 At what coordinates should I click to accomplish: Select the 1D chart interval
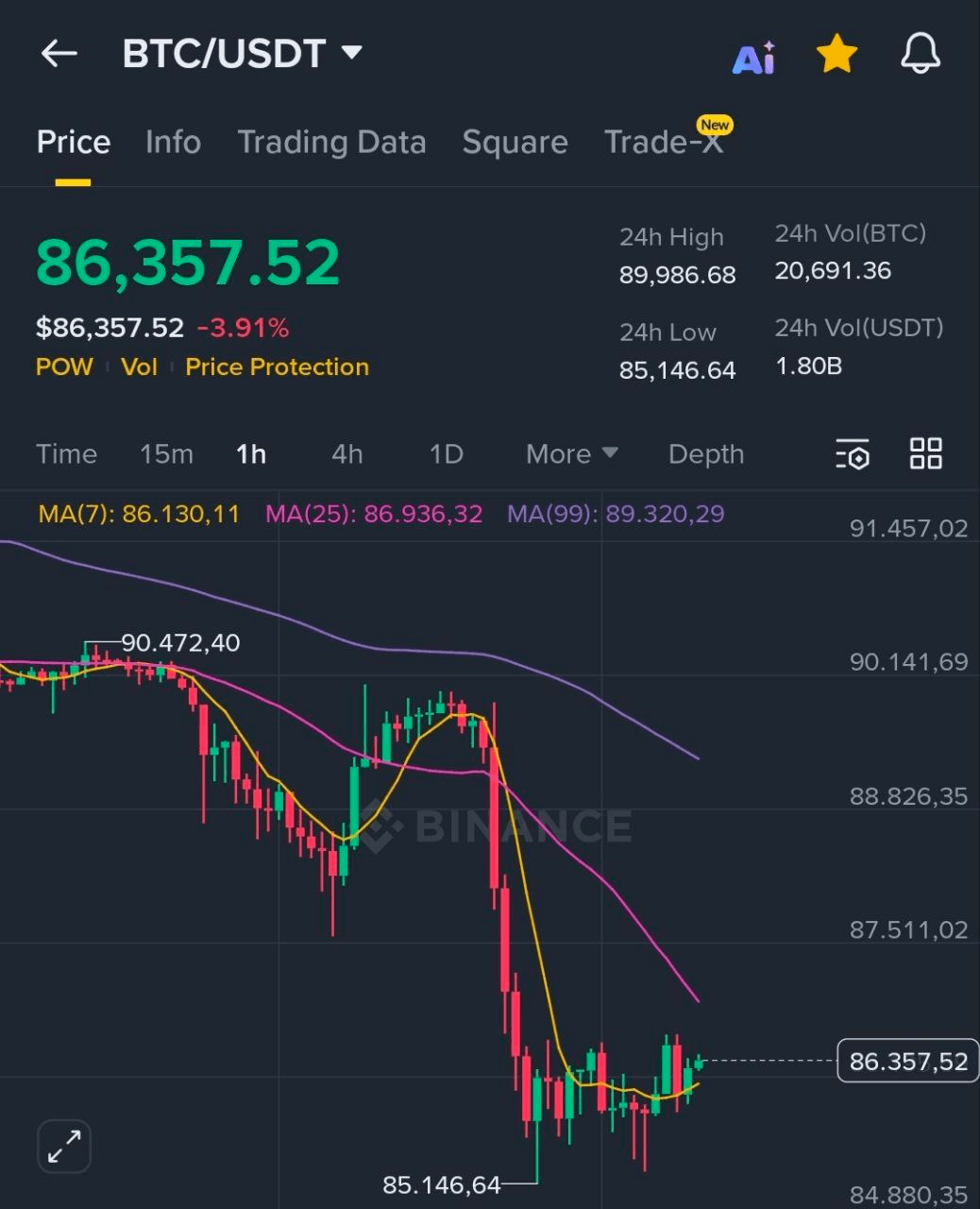[x=446, y=454]
